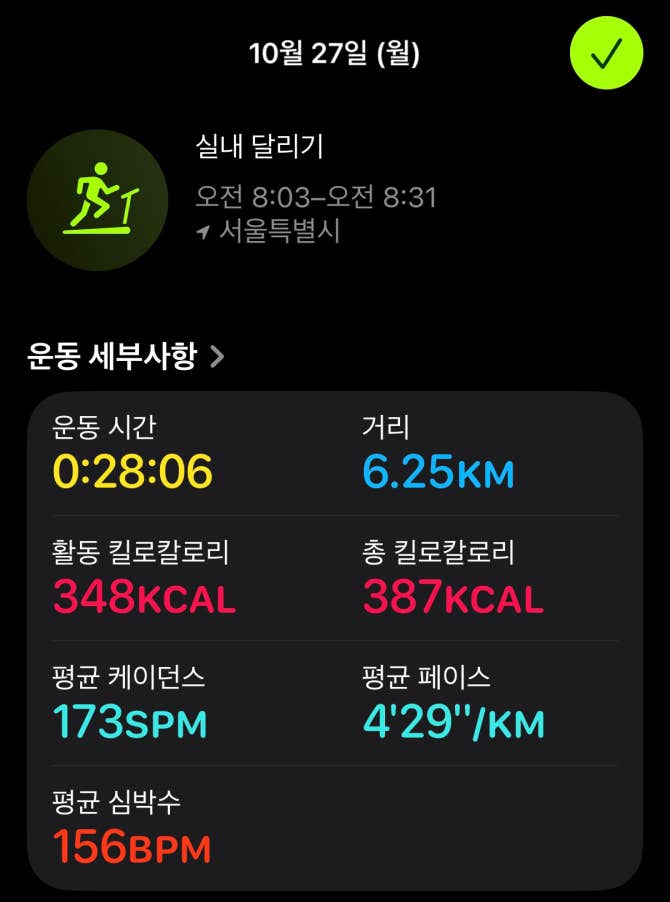
Task: Open 운동 세부사항 workout details
Action: pos(126,357)
